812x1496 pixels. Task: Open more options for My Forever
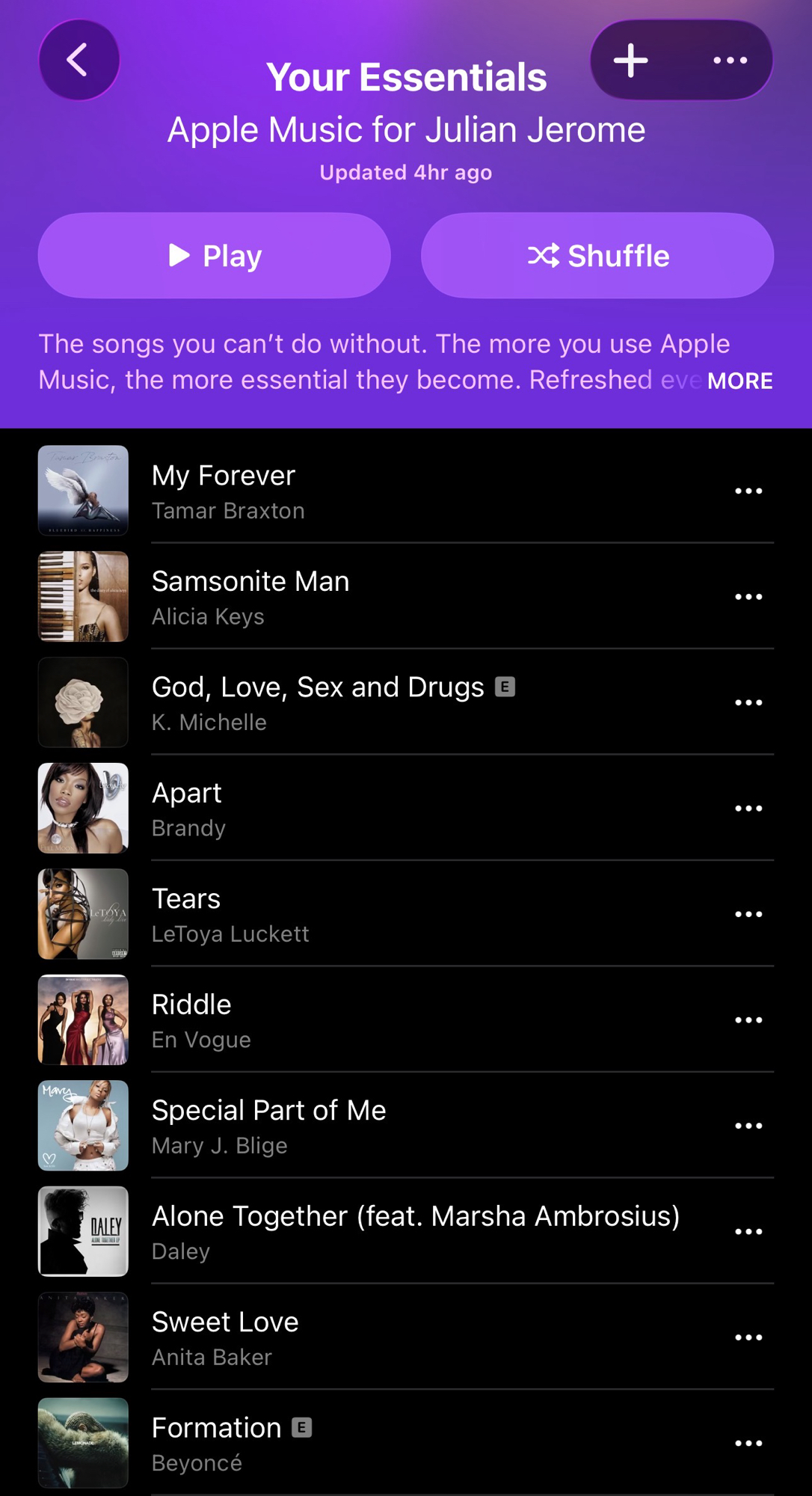748,491
